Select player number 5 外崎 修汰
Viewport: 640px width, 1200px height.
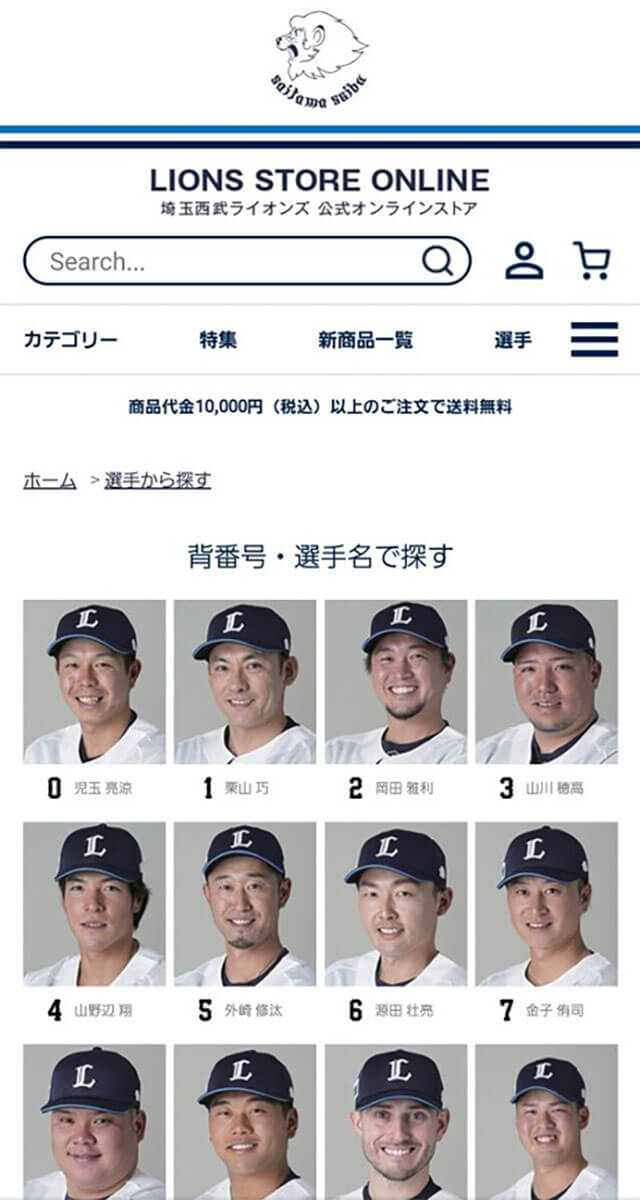(245, 923)
